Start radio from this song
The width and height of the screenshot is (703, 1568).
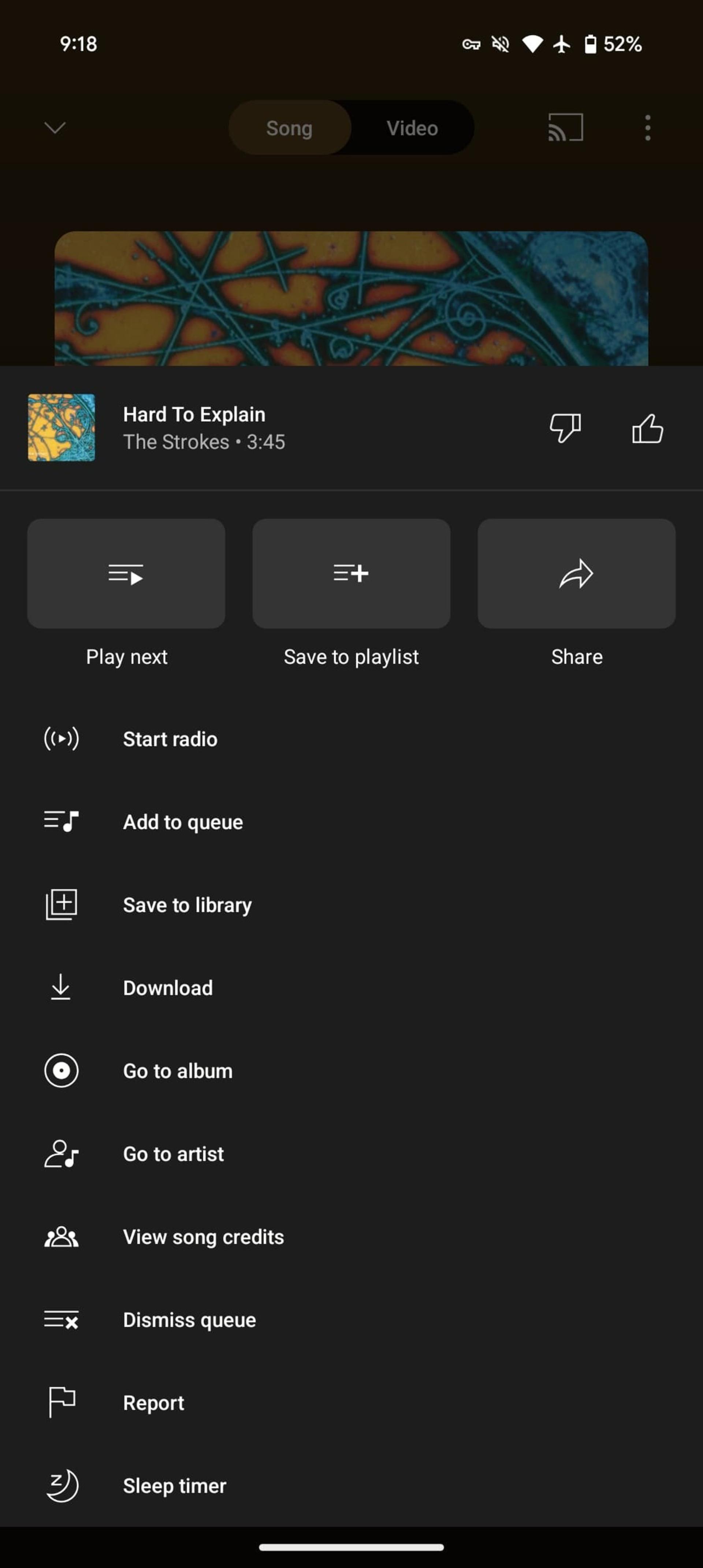(351, 739)
